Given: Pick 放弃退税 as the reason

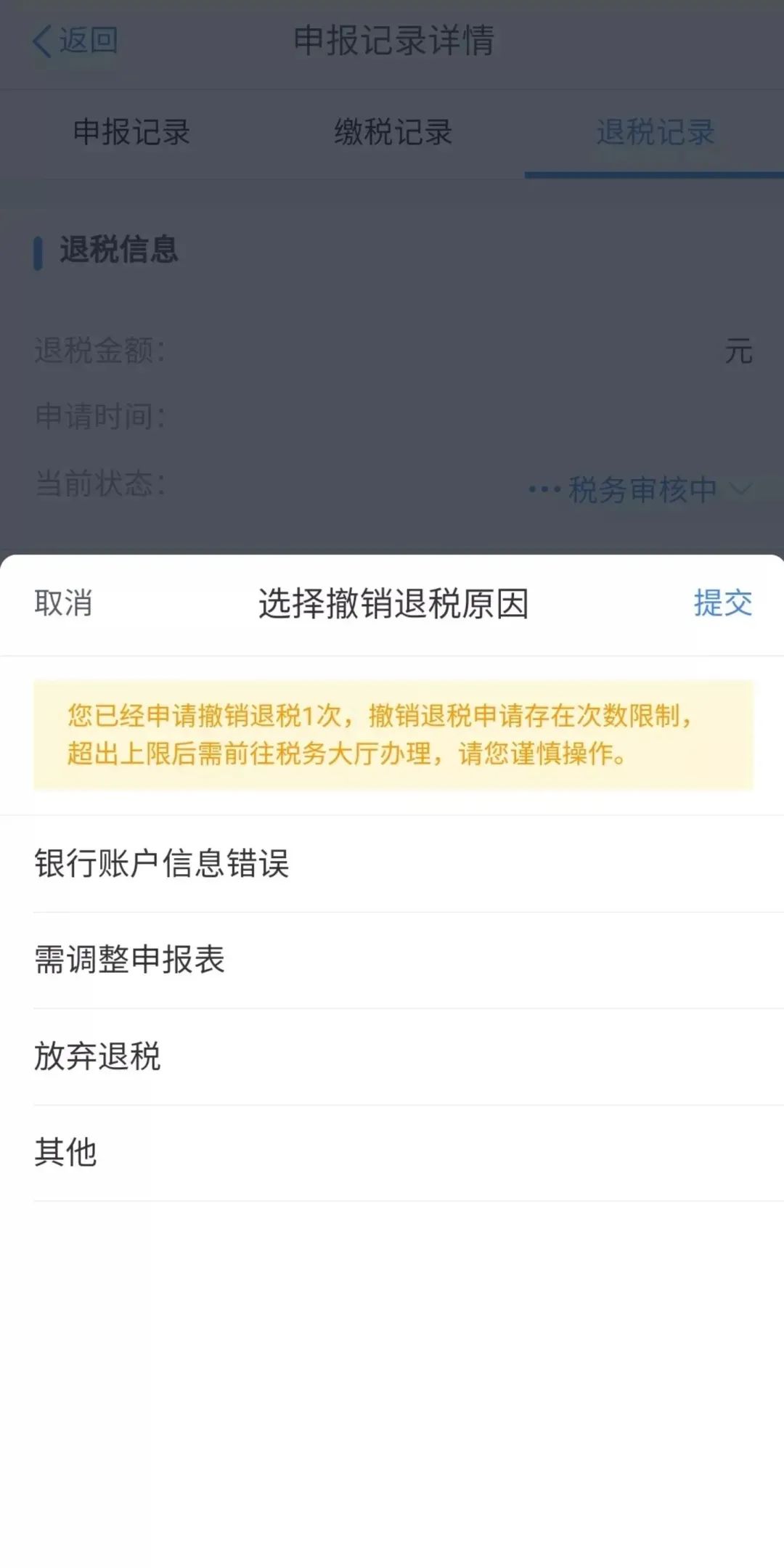Looking at the screenshot, I should (x=392, y=1056).
